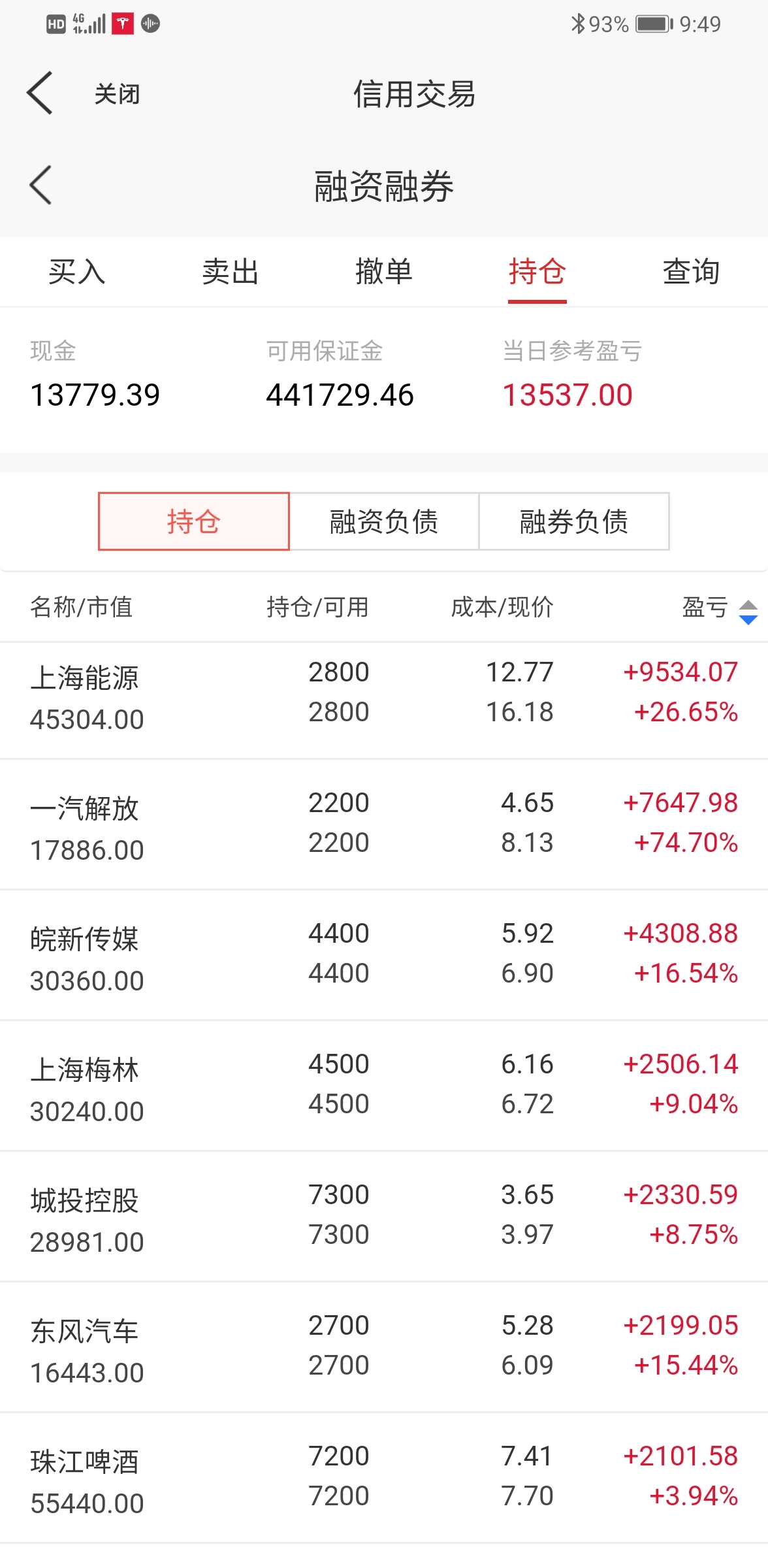Go back from the 融资融券 header
Screen dimensions: 768x1568
(40, 186)
